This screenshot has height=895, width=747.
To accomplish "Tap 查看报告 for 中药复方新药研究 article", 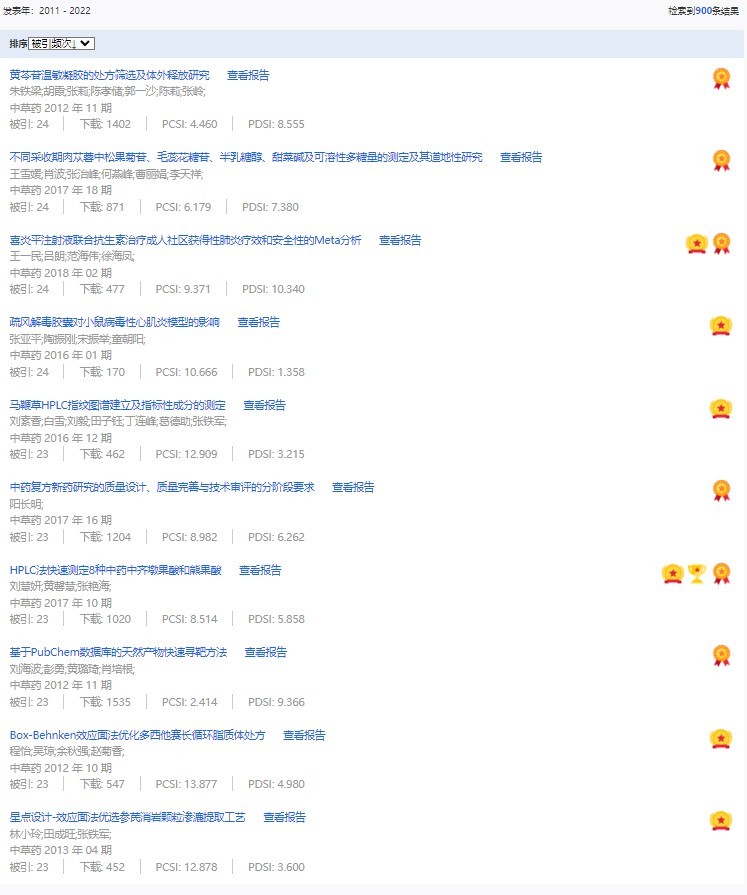I will (353, 487).
